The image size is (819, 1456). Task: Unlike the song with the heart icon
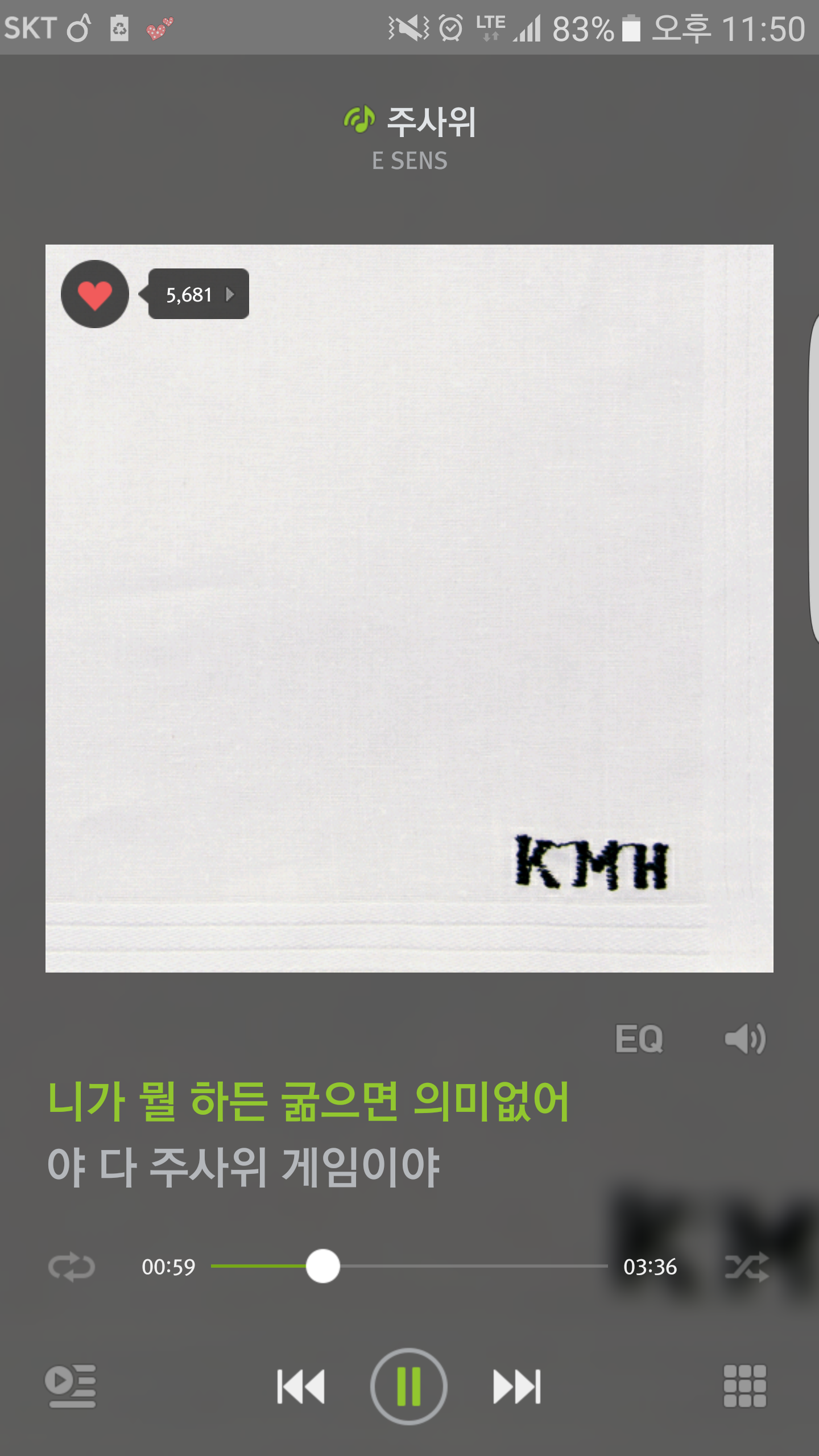click(95, 294)
